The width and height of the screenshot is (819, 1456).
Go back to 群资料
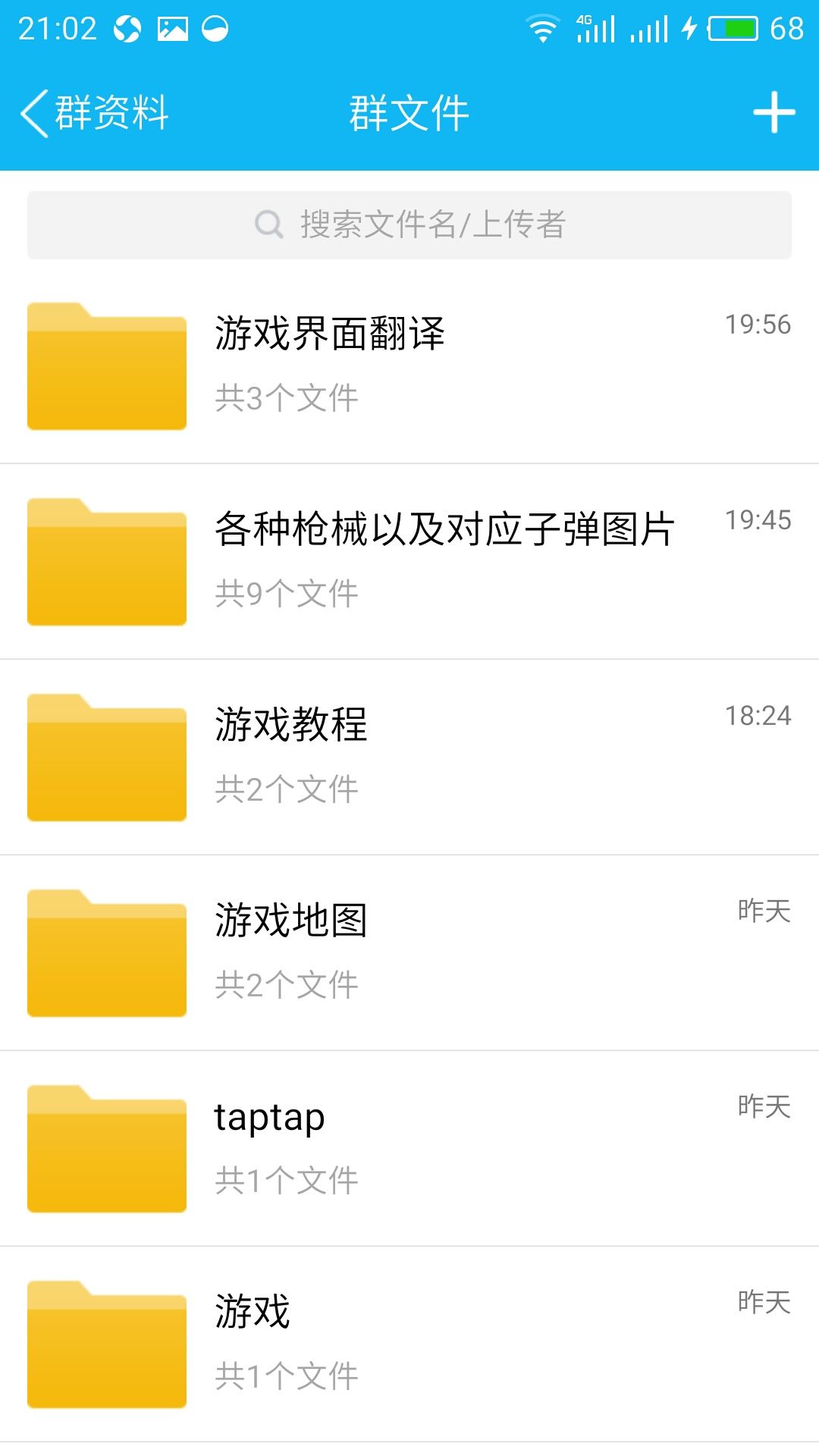click(x=94, y=113)
